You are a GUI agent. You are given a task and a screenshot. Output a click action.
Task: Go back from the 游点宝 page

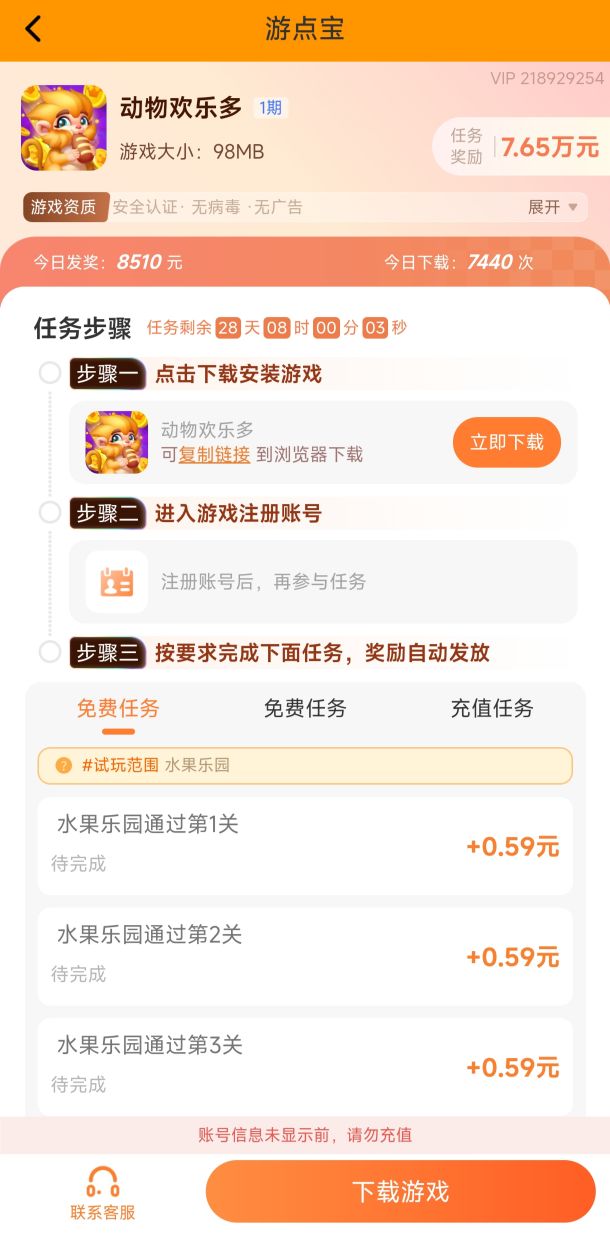point(34,29)
